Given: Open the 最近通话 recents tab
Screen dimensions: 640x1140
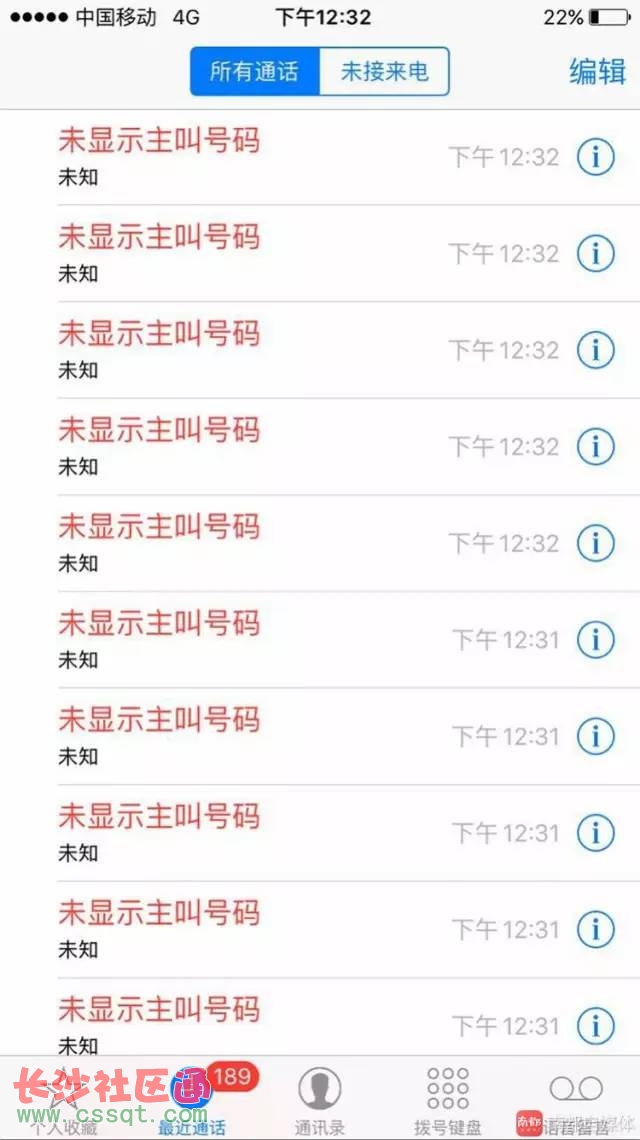Looking at the screenshot, I should coord(192,1099).
